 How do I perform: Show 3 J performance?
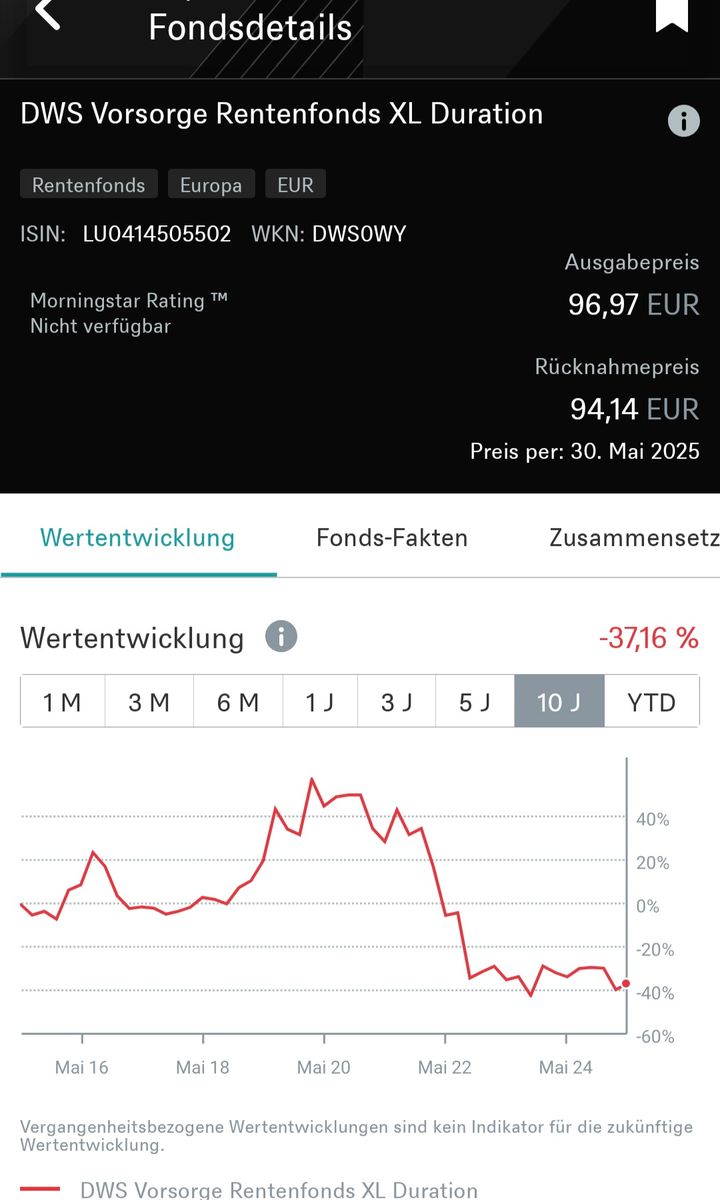(x=397, y=702)
